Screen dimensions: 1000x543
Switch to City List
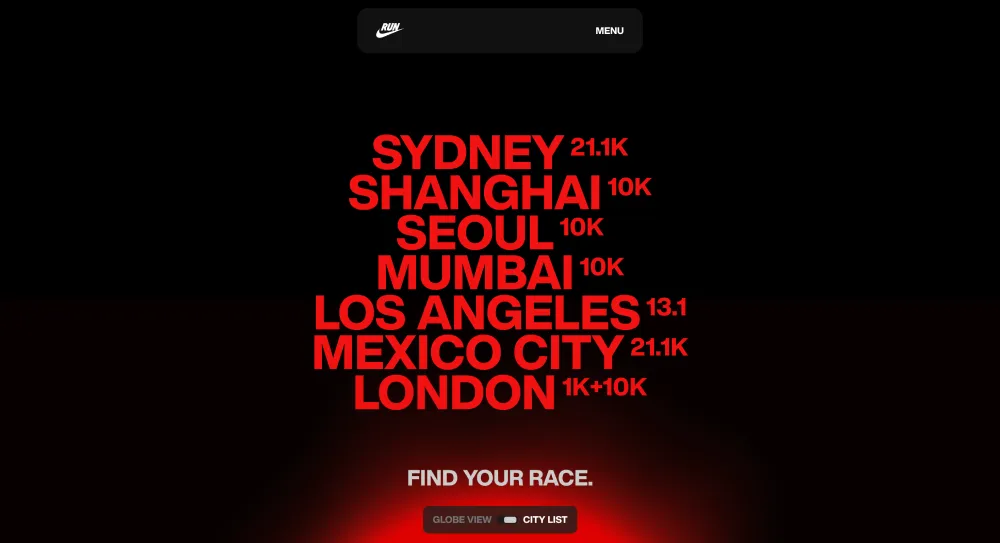[x=545, y=520]
